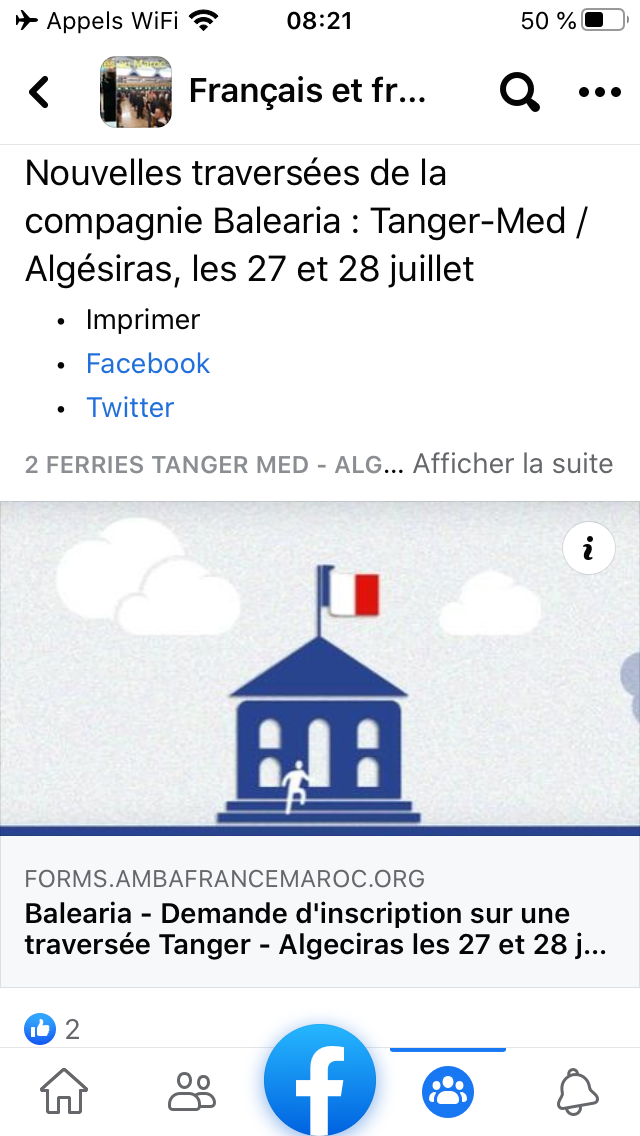The height and width of the screenshot is (1136, 640).
Task: Go back using the top-left arrow
Action: coord(39,92)
